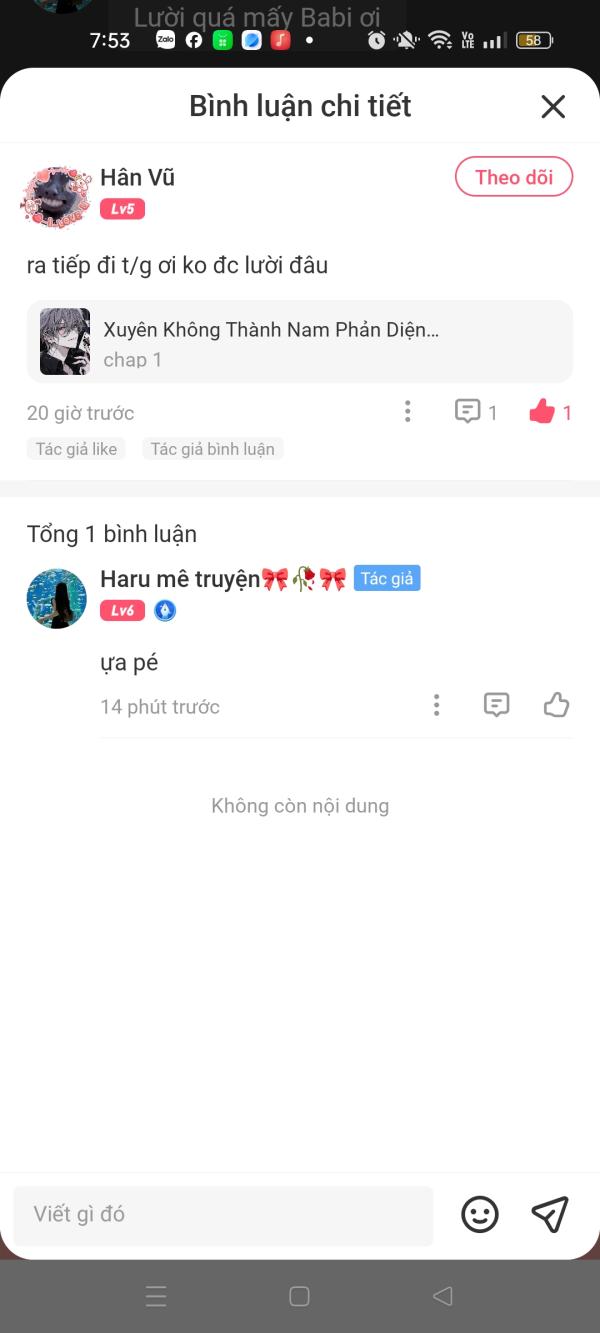
Task: Open the emoji picker
Action: click(x=480, y=1215)
